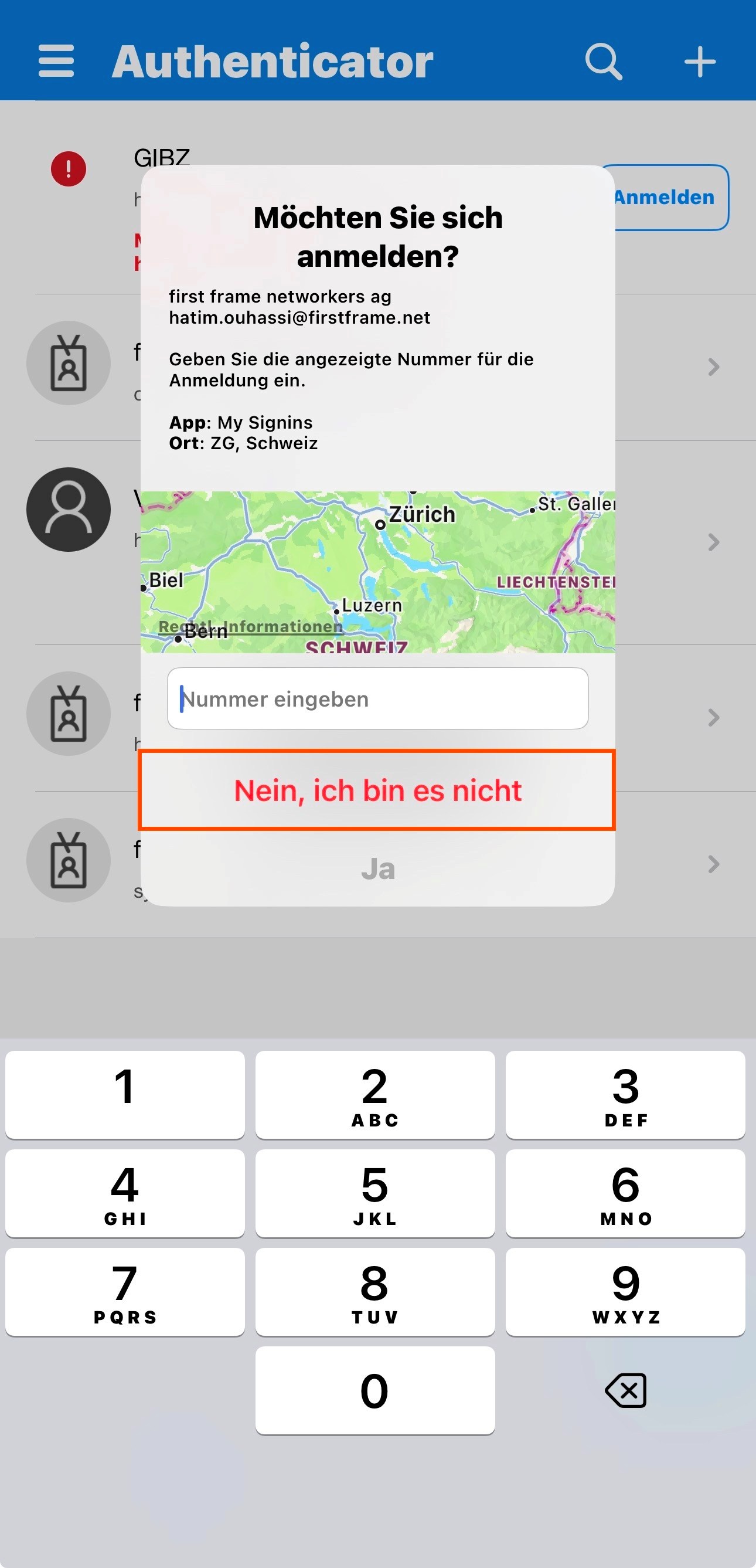Hit the 9 WXYZ key
Image resolution: width=756 pixels, height=1568 pixels.
point(625,1291)
